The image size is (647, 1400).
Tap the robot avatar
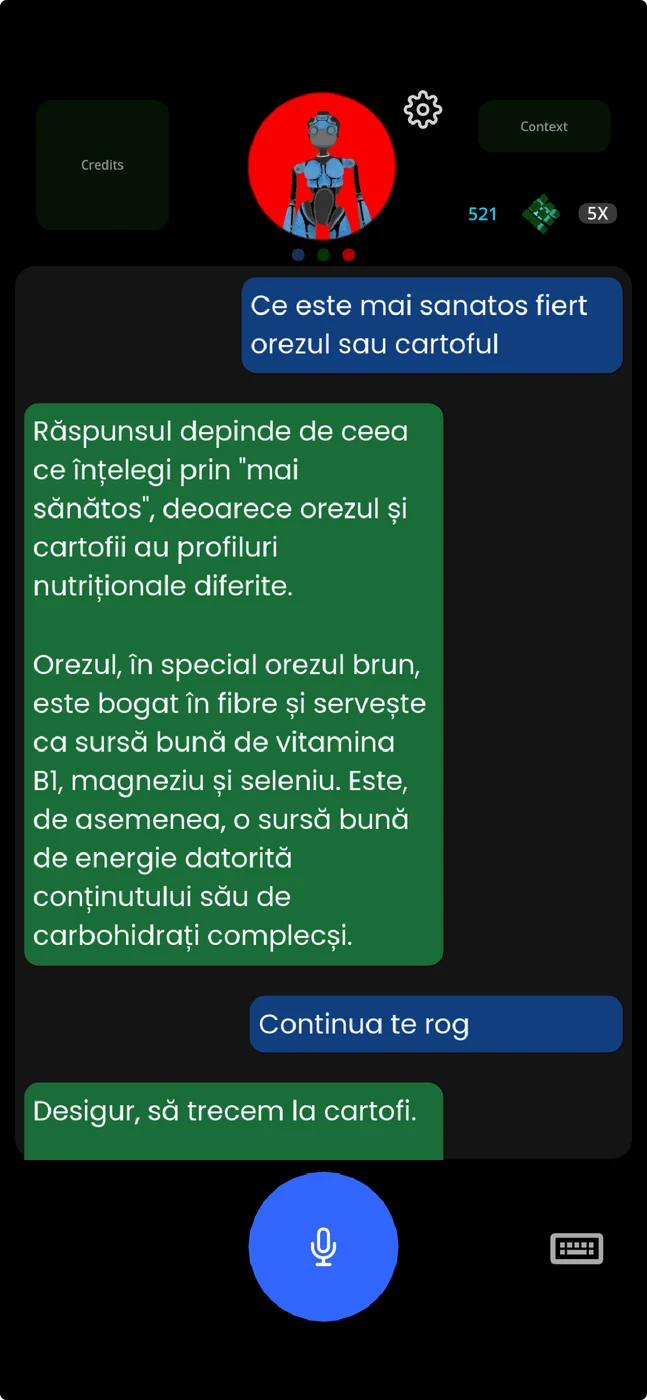(322, 167)
